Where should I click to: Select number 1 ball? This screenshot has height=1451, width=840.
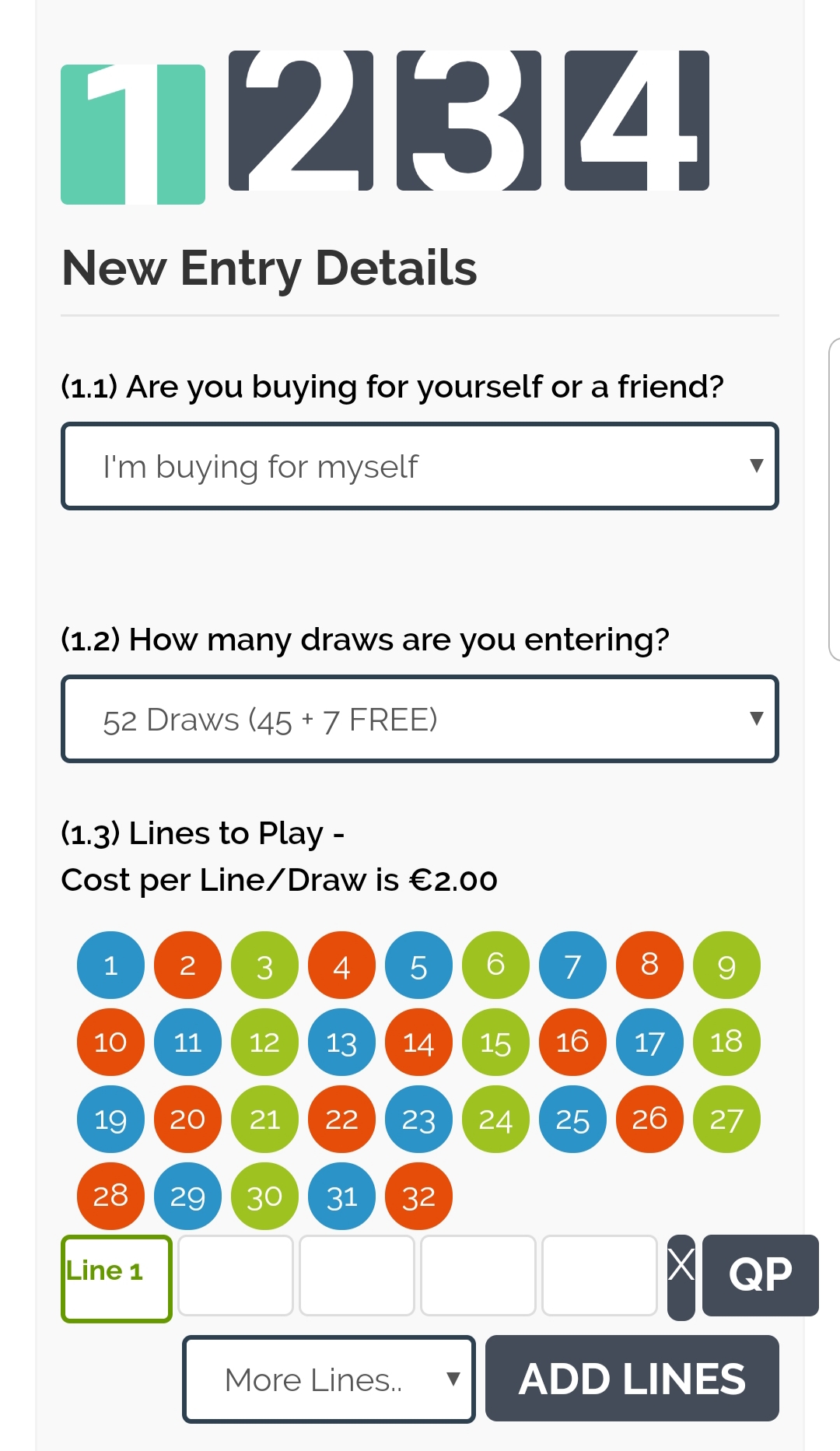[x=110, y=966]
